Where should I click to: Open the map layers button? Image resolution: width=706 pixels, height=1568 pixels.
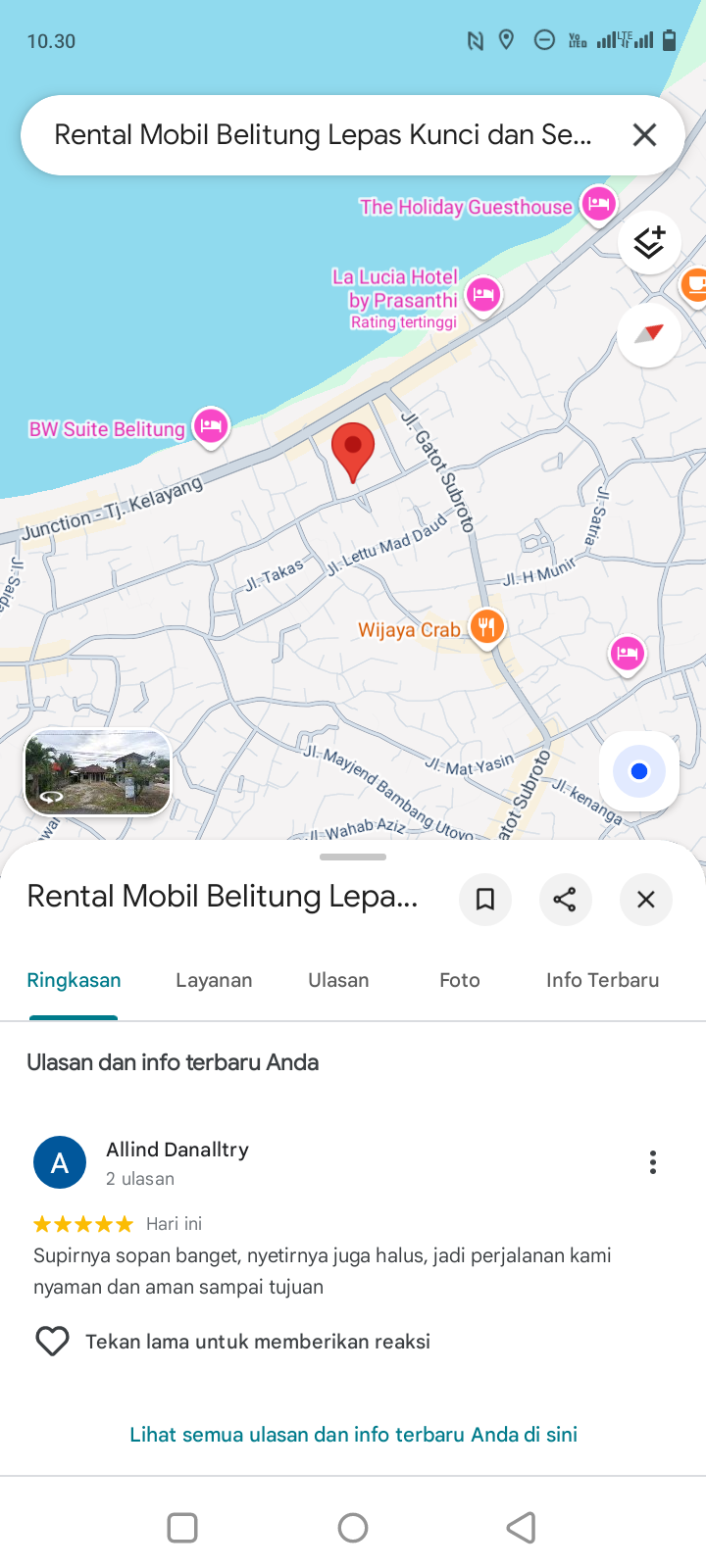tap(649, 241)
